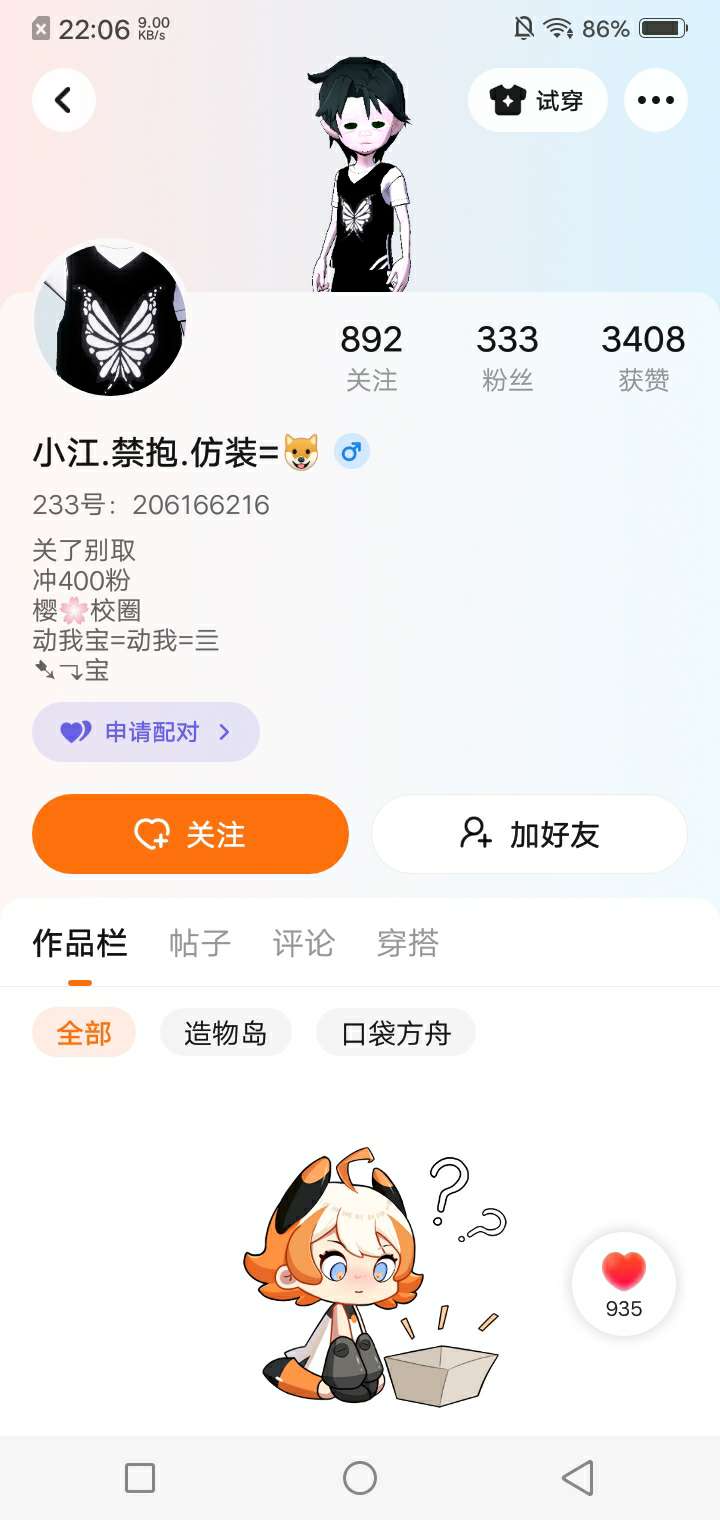Follow this user with orange 关注 button
Screen dimensions: 720x1520
(x=190, y=834)
